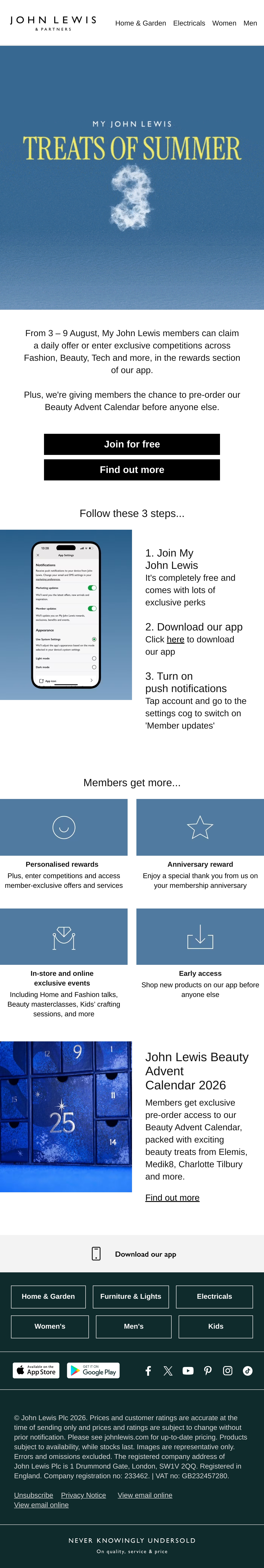Select the Furniture & Lights button
The height and width of the screenshot is (1568, 264).
coord(131,1297)
